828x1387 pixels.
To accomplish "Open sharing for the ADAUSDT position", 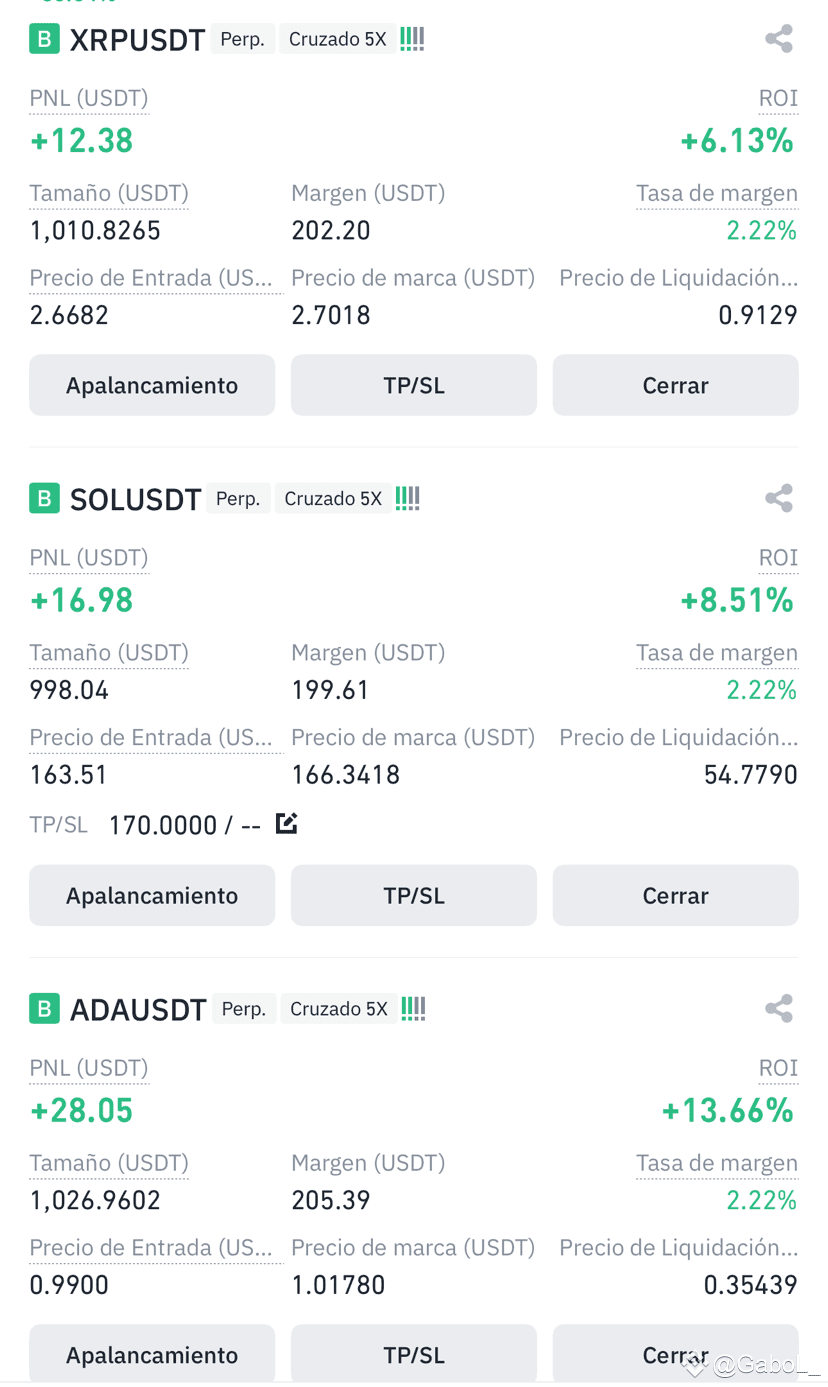I will (778, 1008).
